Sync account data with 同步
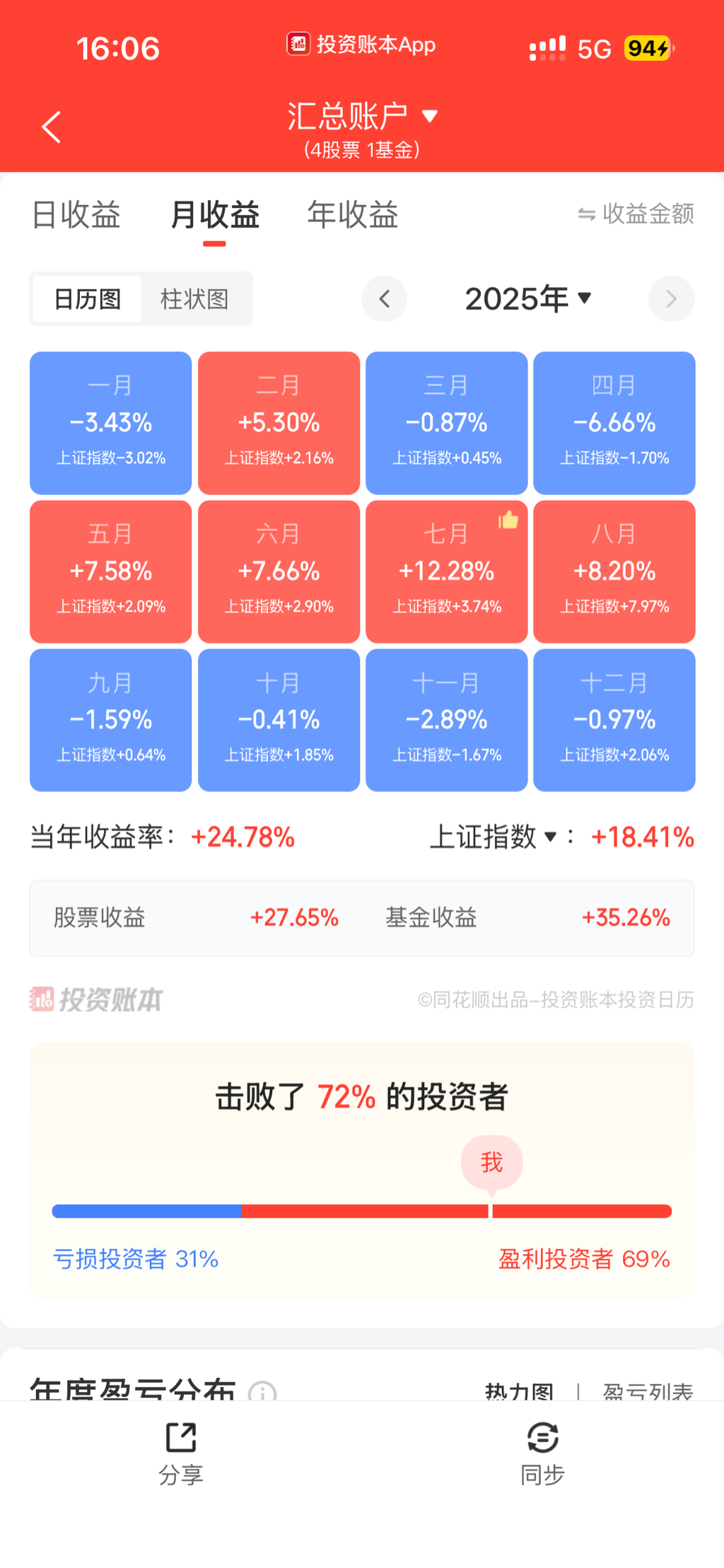This screenshot has height=1568, width=724. click(542, 1453)
